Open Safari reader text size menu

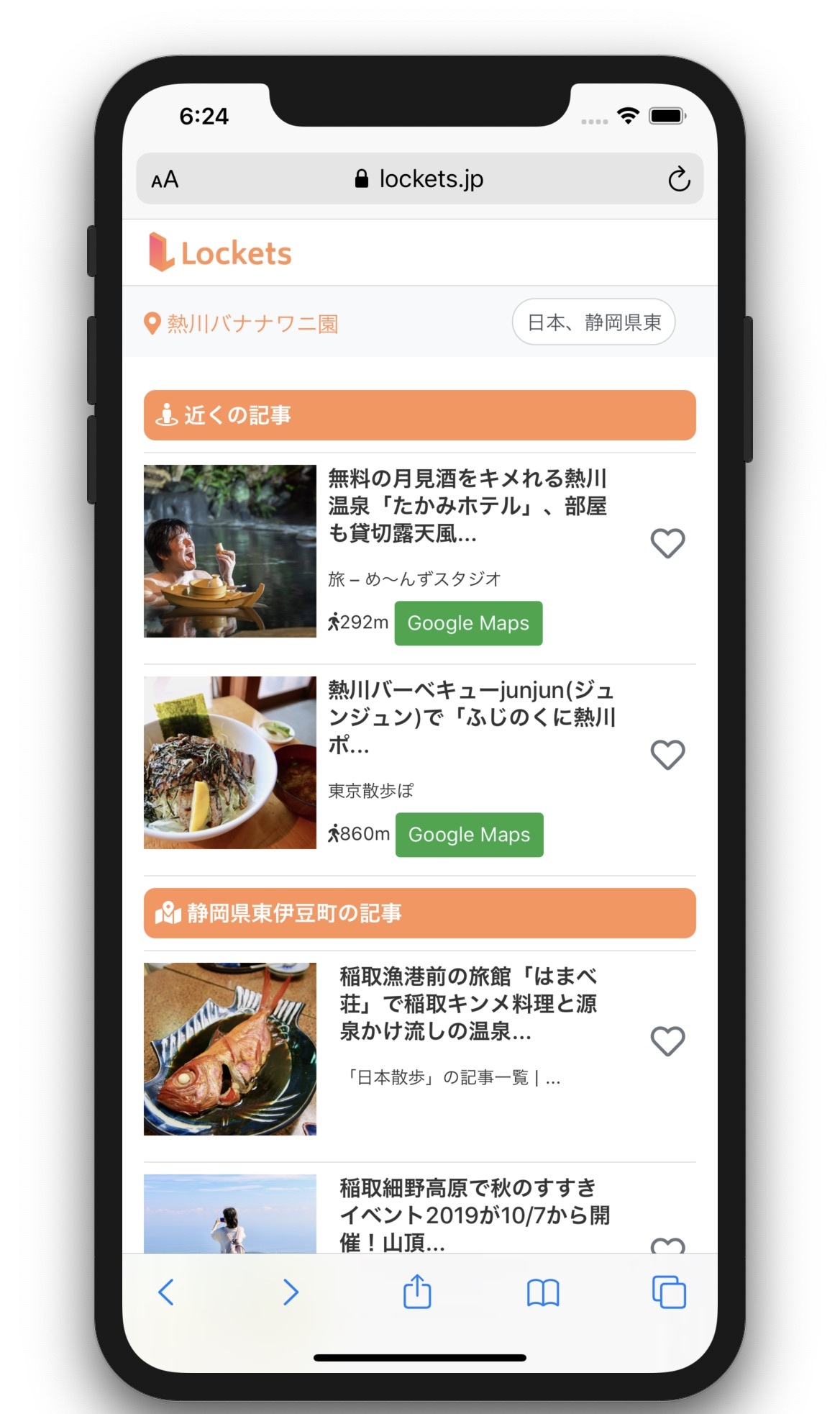click(165, 179)
